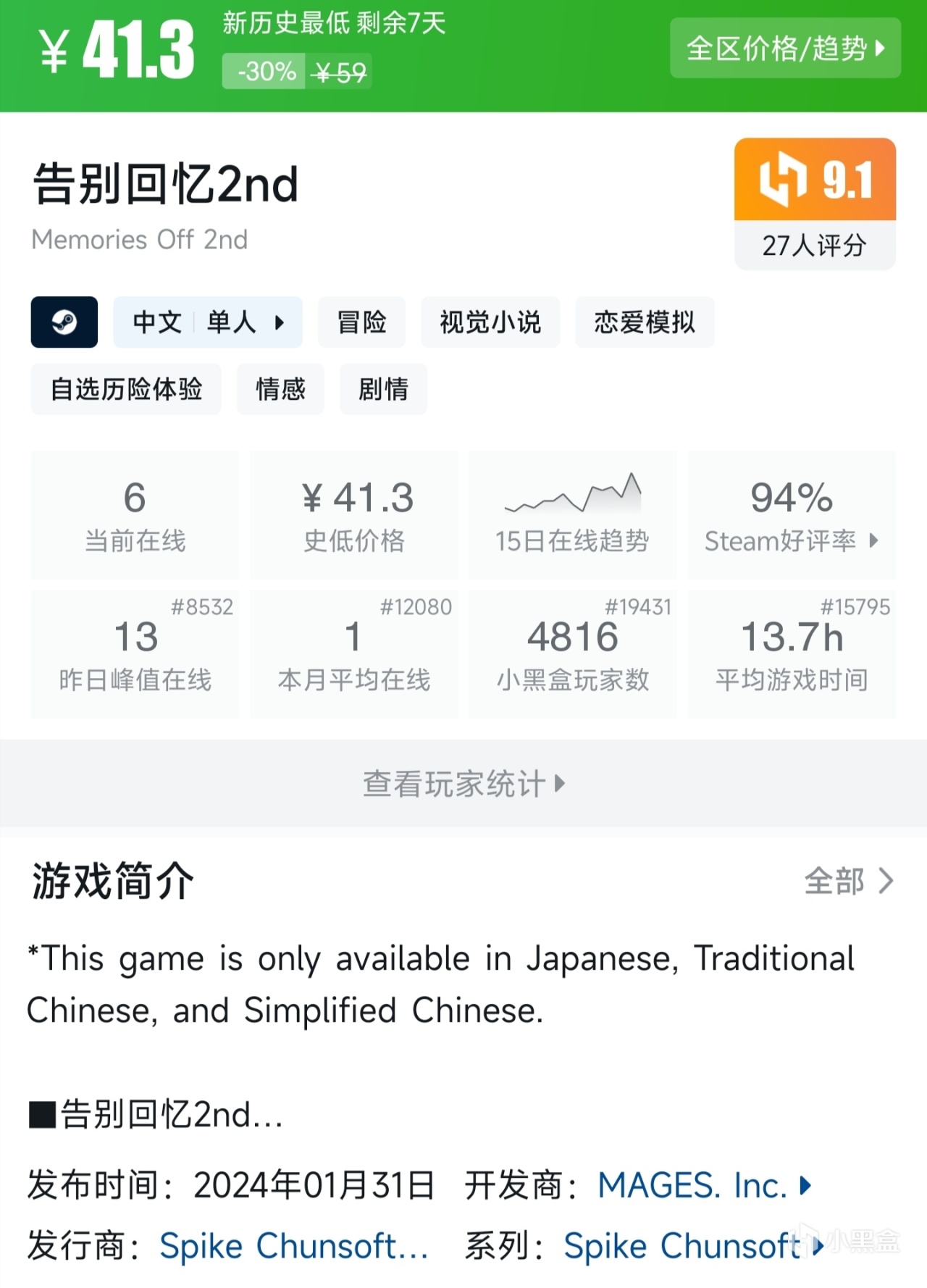The width and height of the screenshot is (927, 1288).
Task: View the 15日在线趋势 chart tile
Action: pos(572,514)
